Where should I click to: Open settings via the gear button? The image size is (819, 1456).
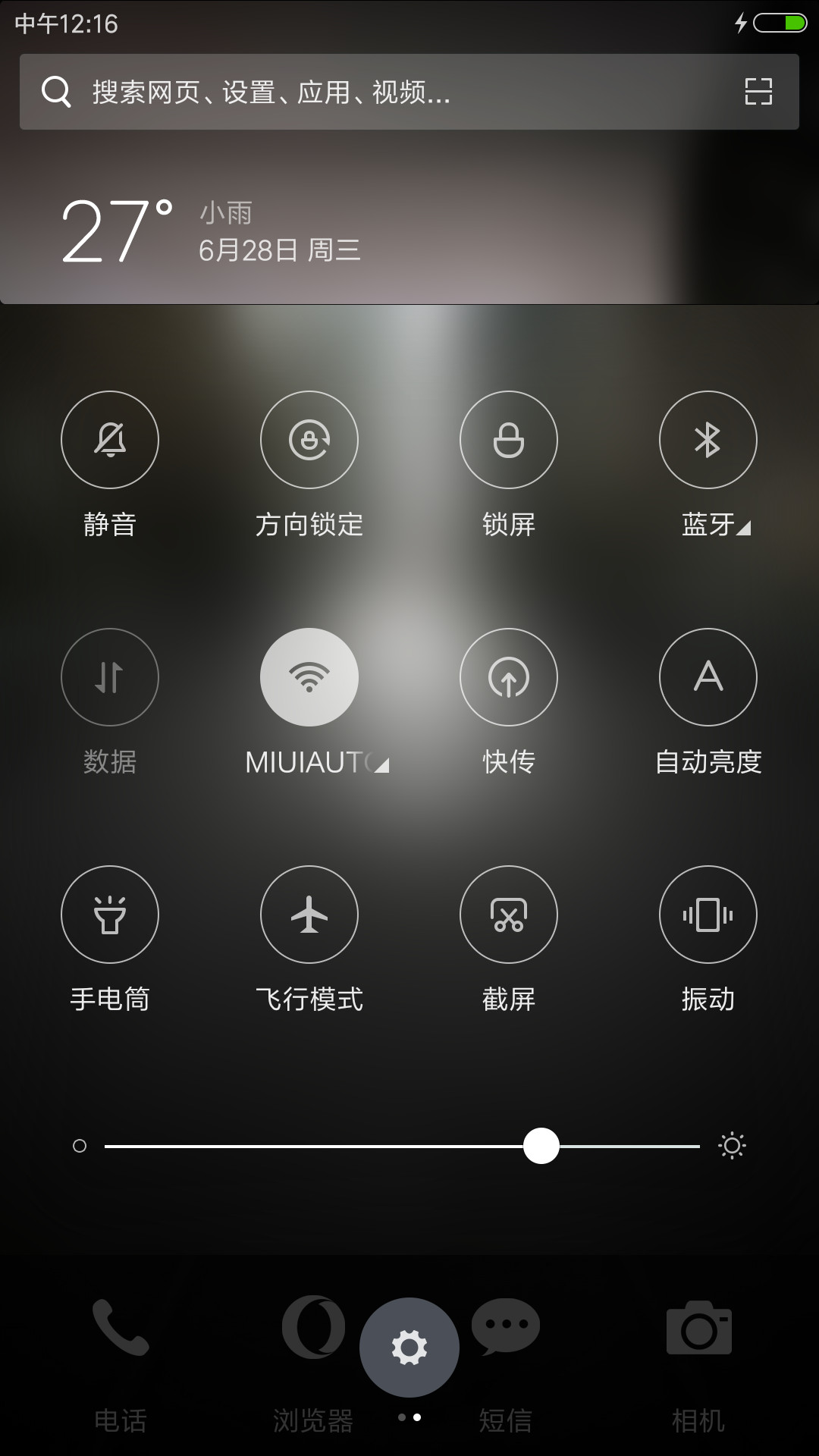pos(409,1348)
